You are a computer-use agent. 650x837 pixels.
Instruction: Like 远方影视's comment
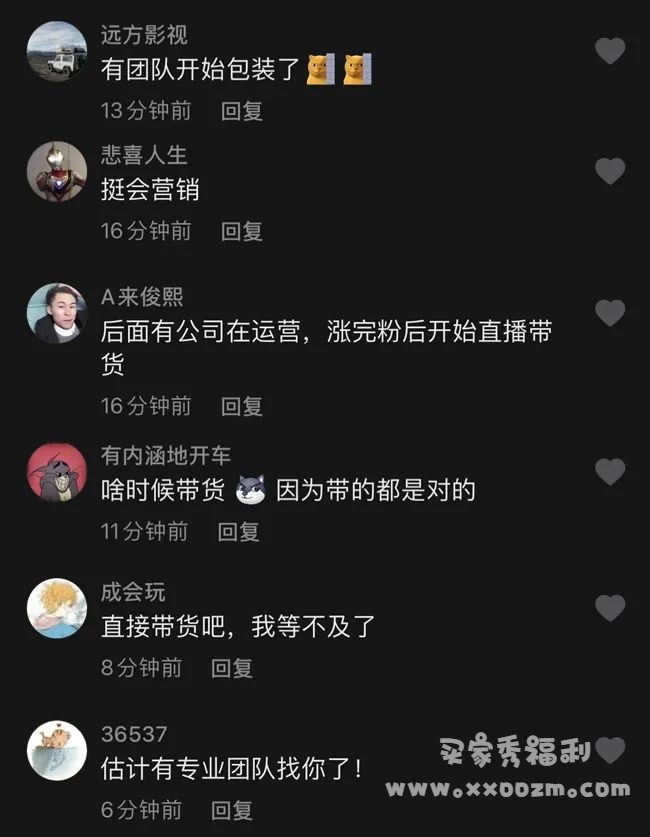[x=610, y=51]
